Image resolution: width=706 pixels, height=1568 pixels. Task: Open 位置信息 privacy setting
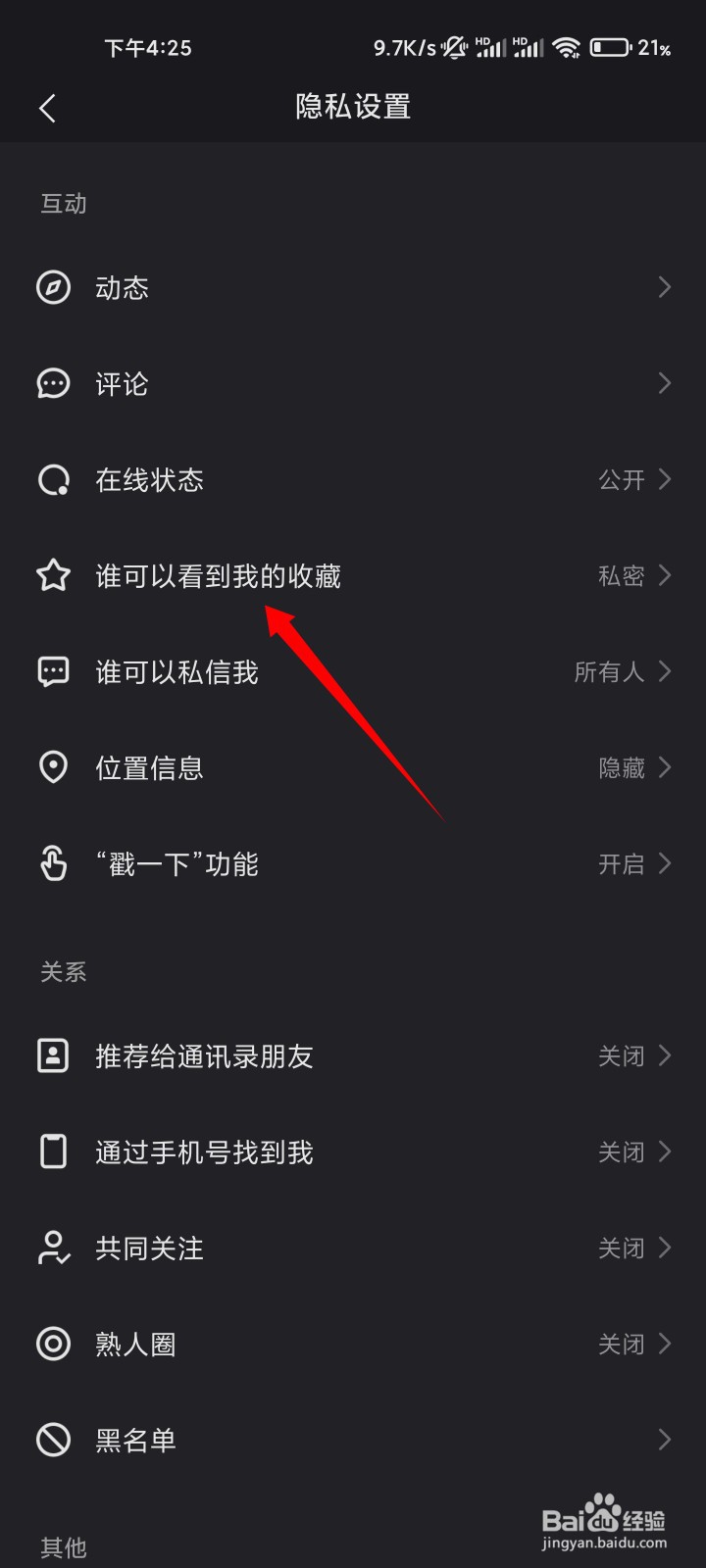point(353,767)
